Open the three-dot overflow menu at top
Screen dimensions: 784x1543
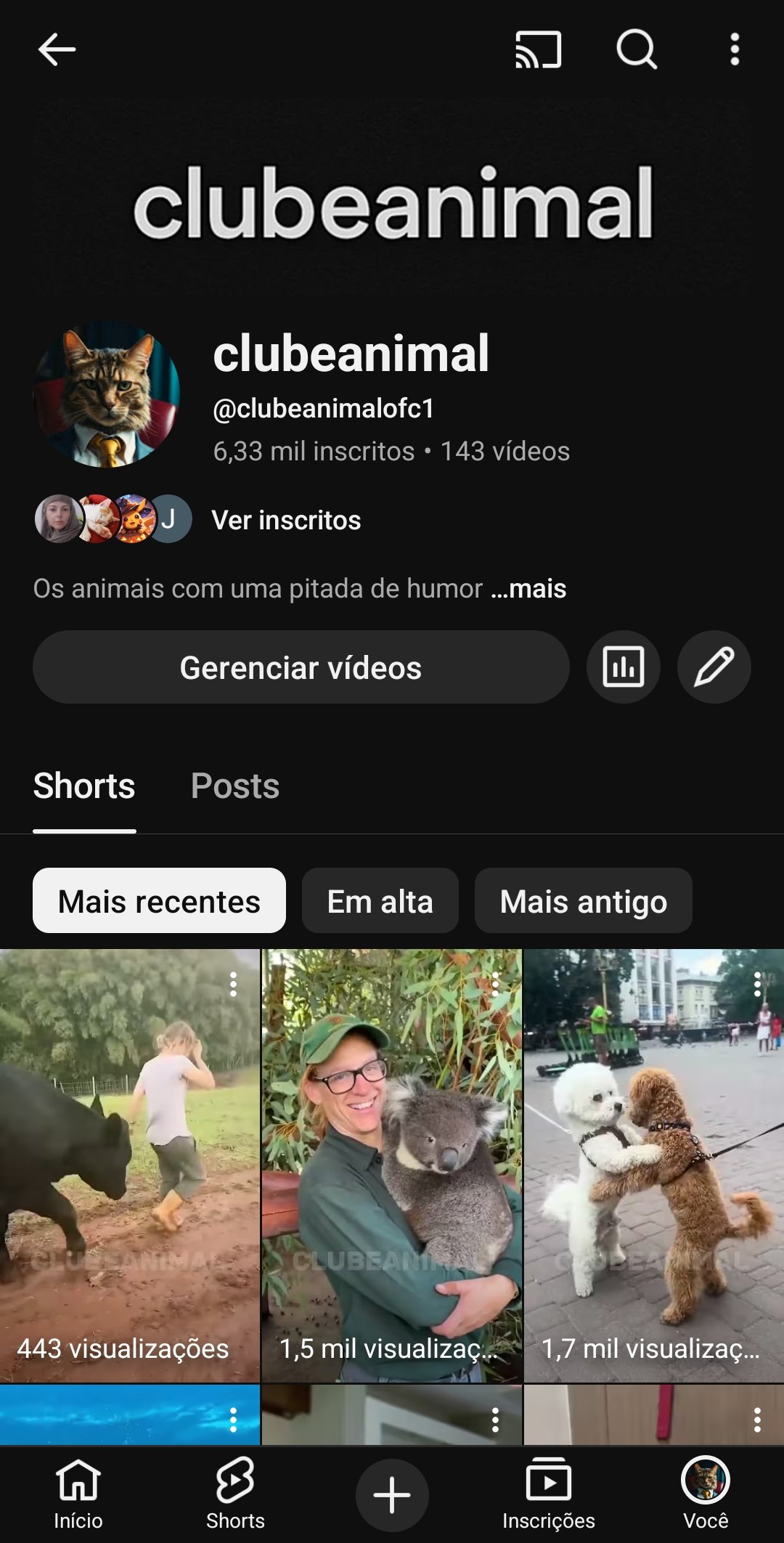(734, 49)
